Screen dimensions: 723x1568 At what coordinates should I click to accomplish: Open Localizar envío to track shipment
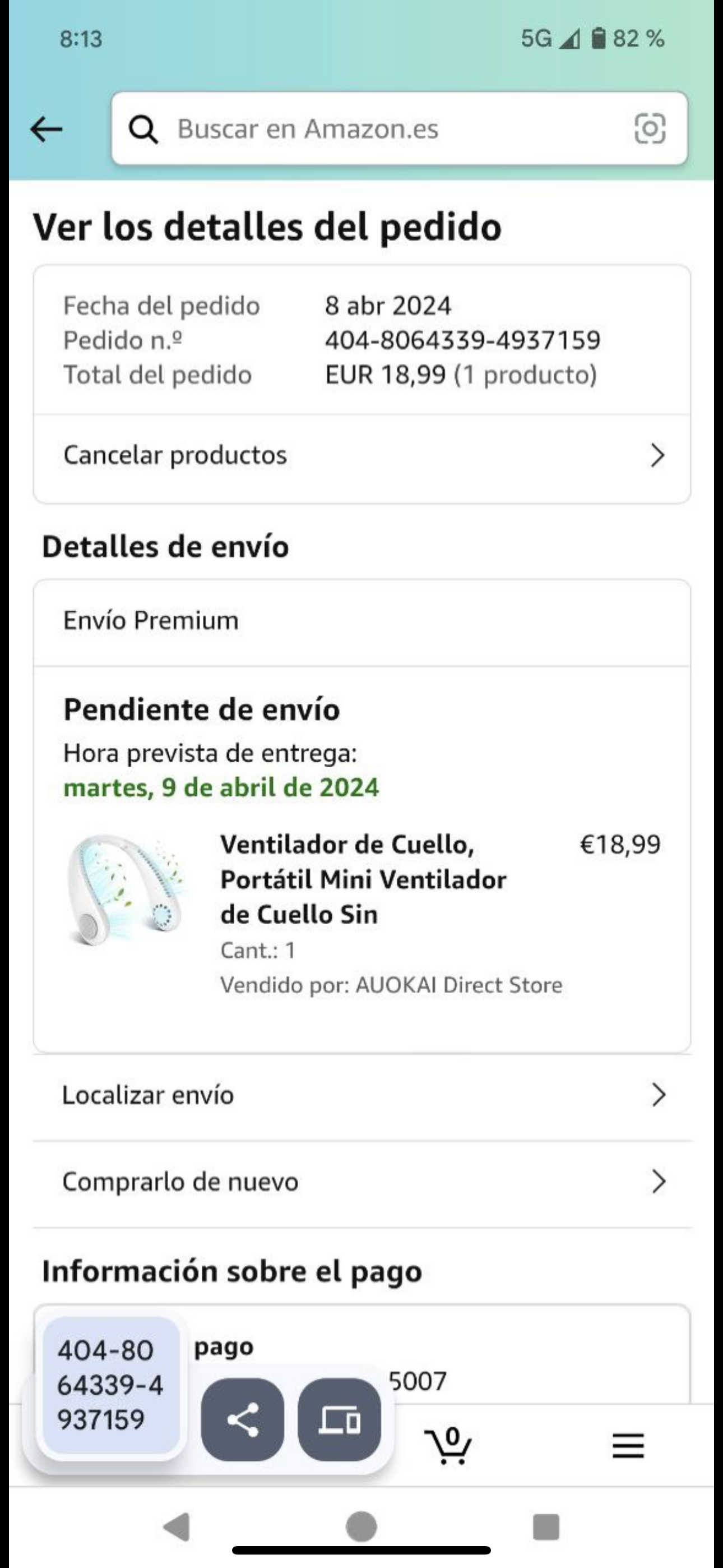pos(361,1095)
